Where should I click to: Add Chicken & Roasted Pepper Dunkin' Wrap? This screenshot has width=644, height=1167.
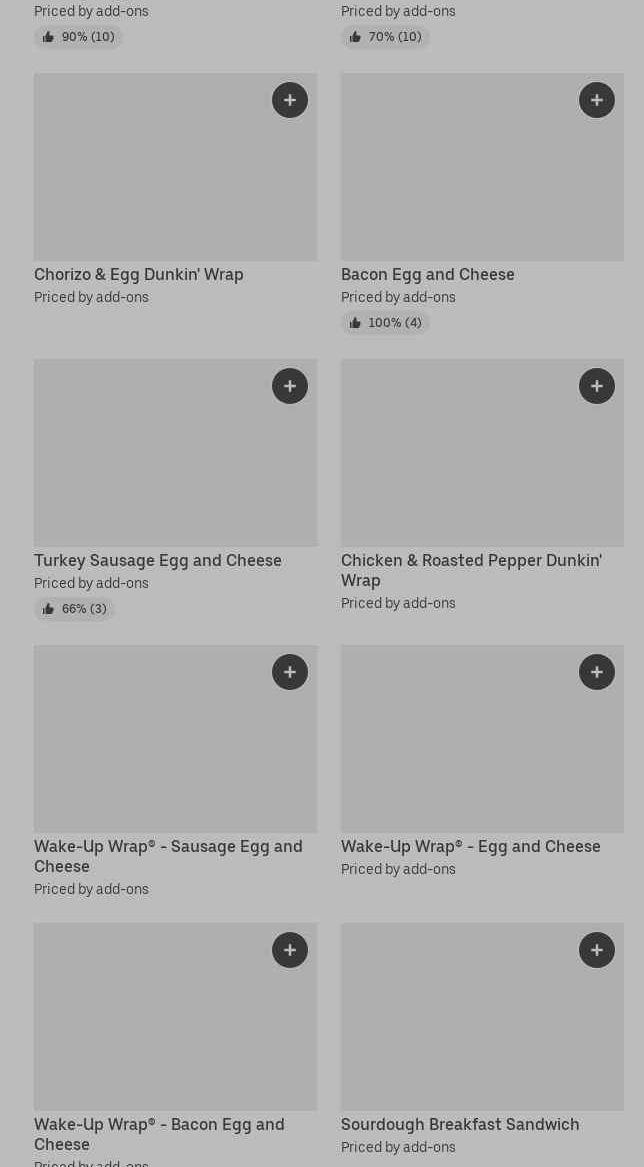(597, 386)
